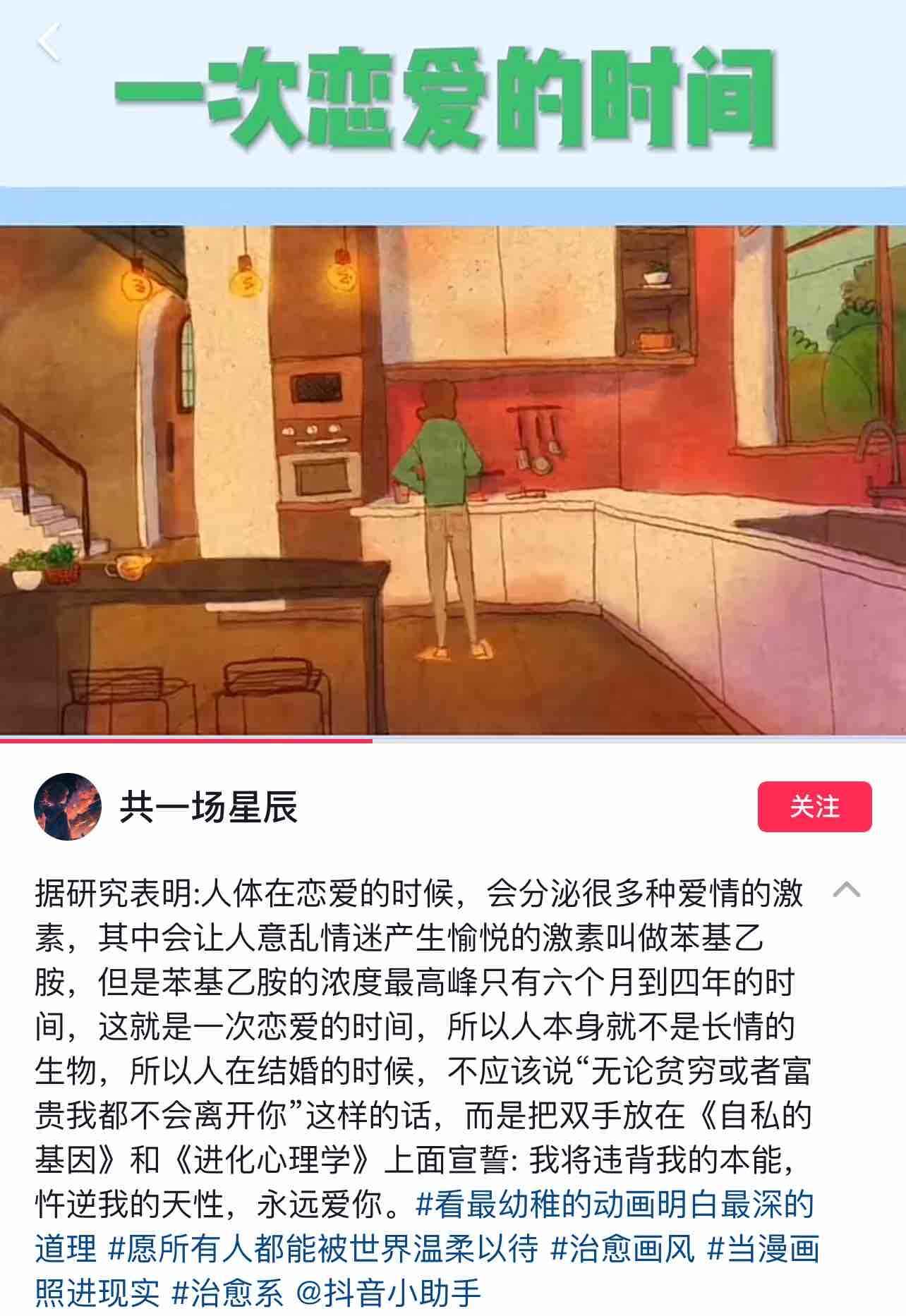Open the #治愈画风 hashtag
The image size is (906, 1316).
pos(622,1248)
